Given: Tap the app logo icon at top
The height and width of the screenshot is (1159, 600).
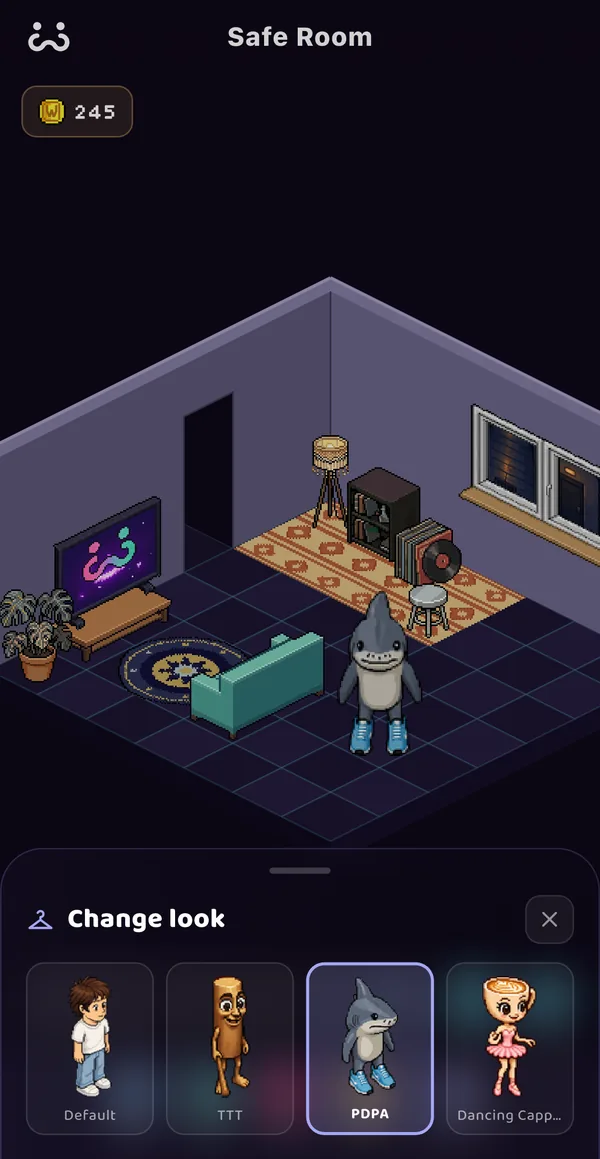Looking at the screenshot, I should point(49,37).
